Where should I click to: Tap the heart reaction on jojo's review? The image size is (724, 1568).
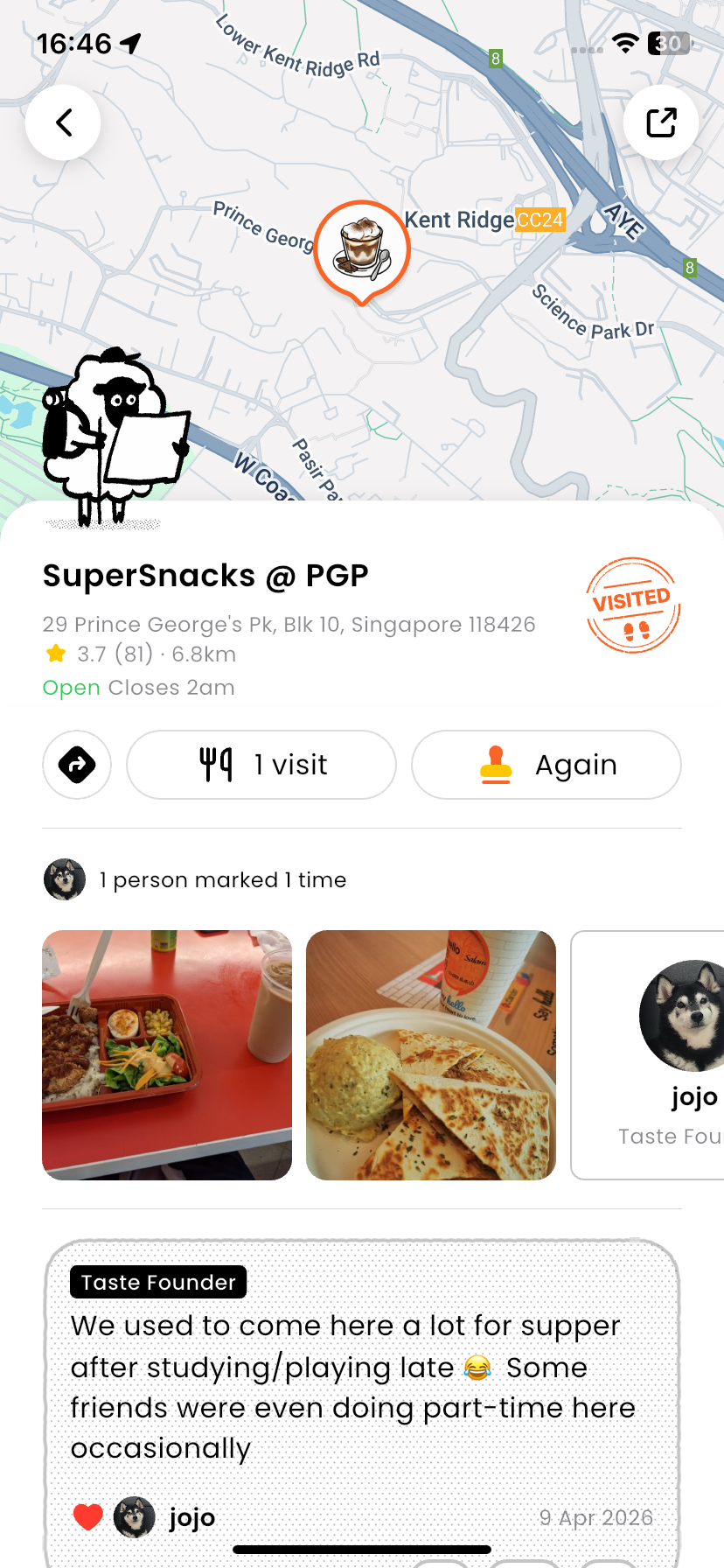tap(88, 1517)
